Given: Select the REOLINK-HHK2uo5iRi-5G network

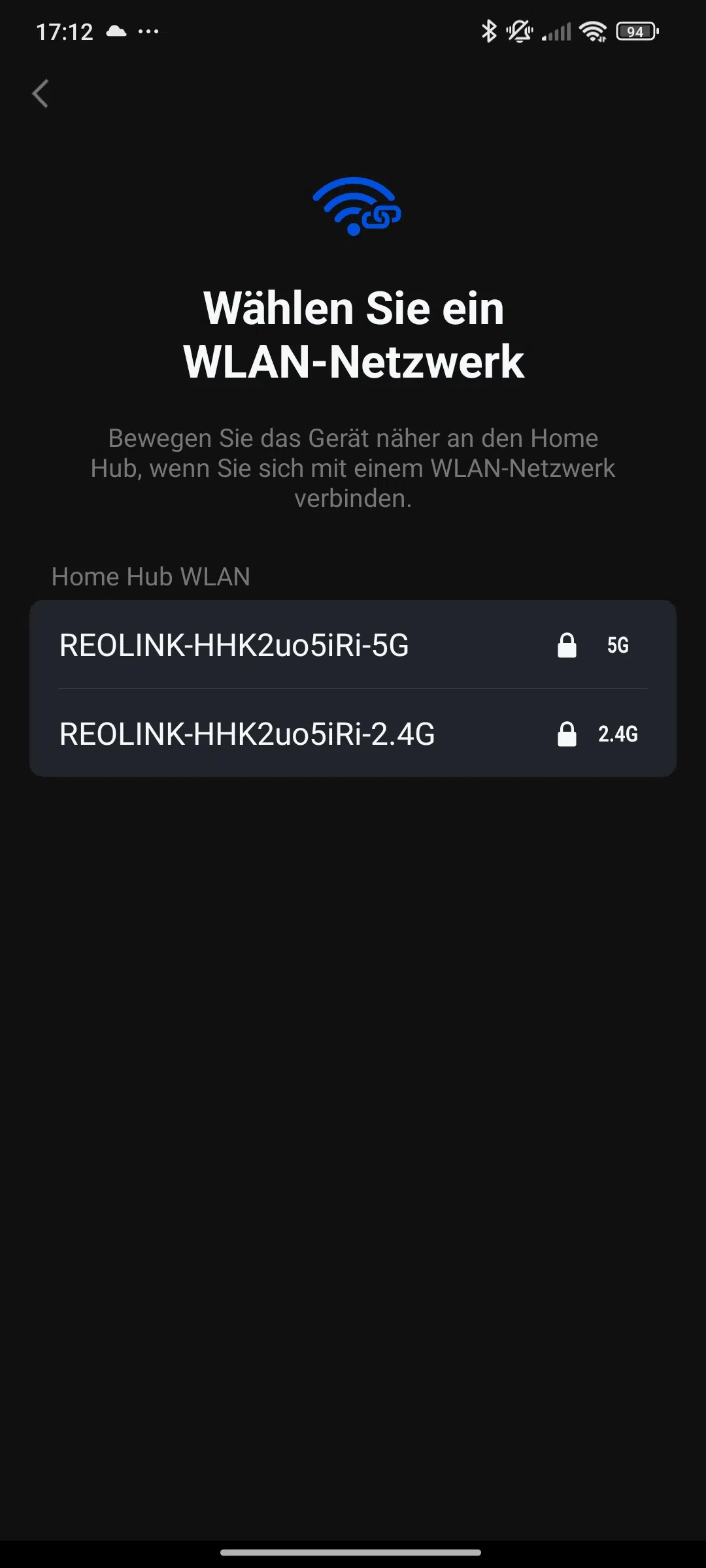Looking at the screenshot, I should (x=353, y=644).
